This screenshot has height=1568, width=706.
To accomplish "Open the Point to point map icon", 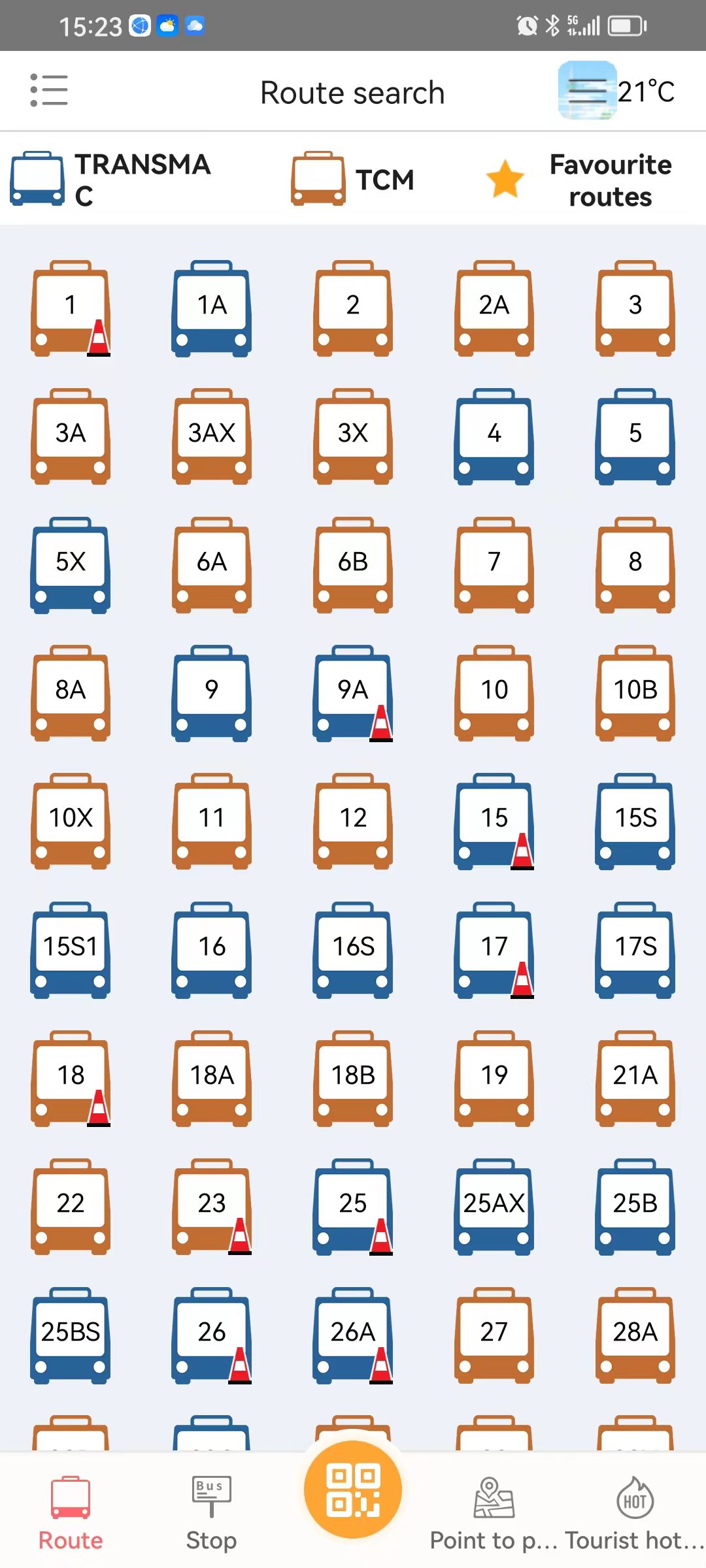I will click(x=492, y=1496).
